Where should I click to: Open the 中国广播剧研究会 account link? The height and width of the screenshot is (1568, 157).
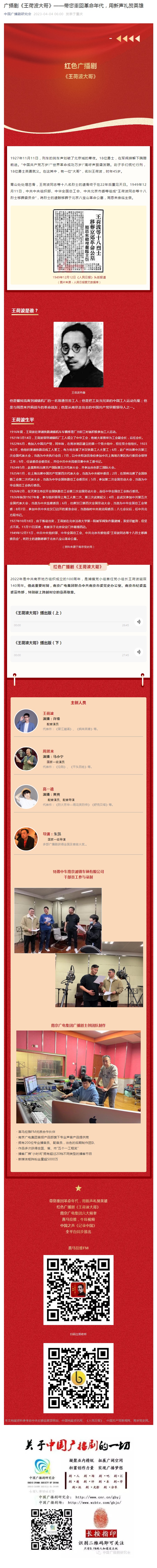coord(18,13)
